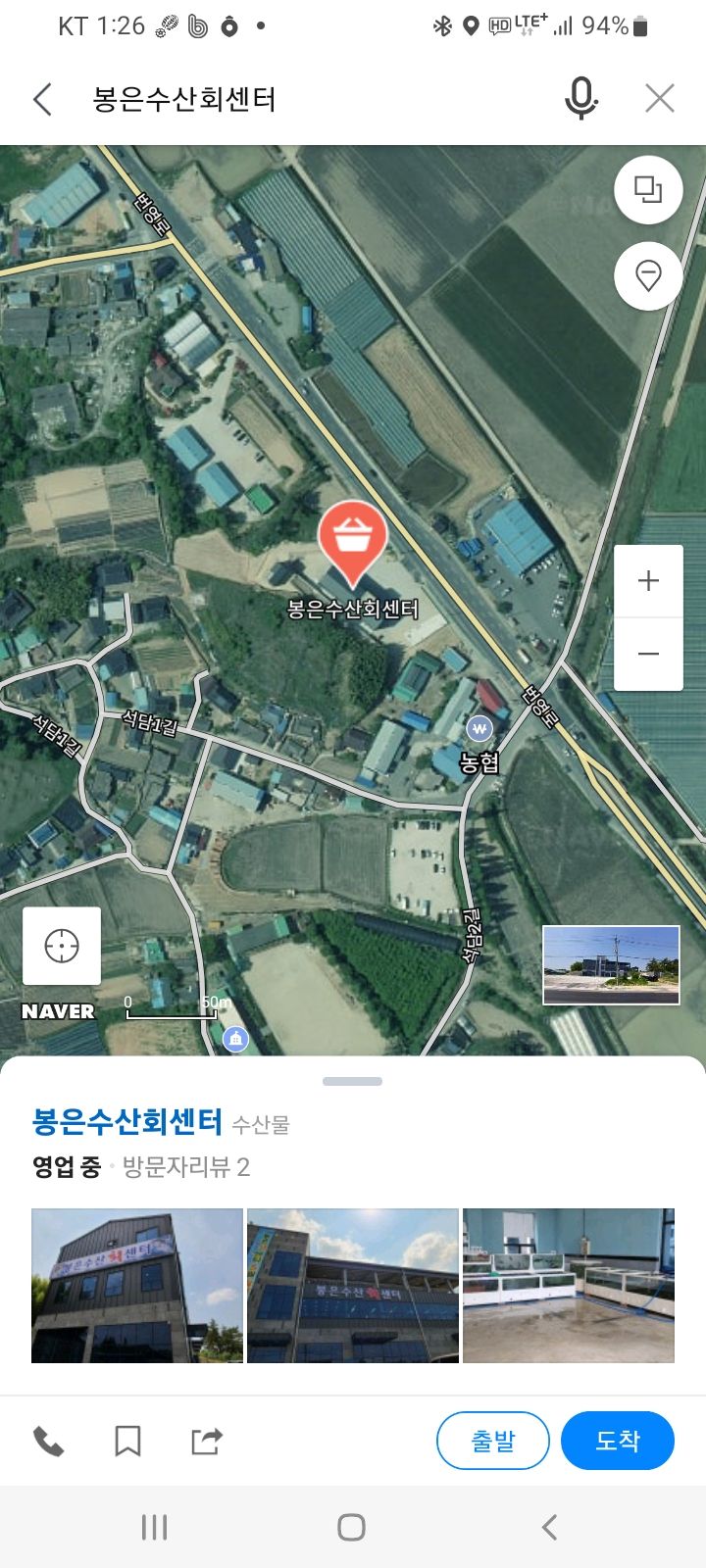Share the place via the share icon
Viewport: 706px width, 1568px height.
coord(206,1442)
